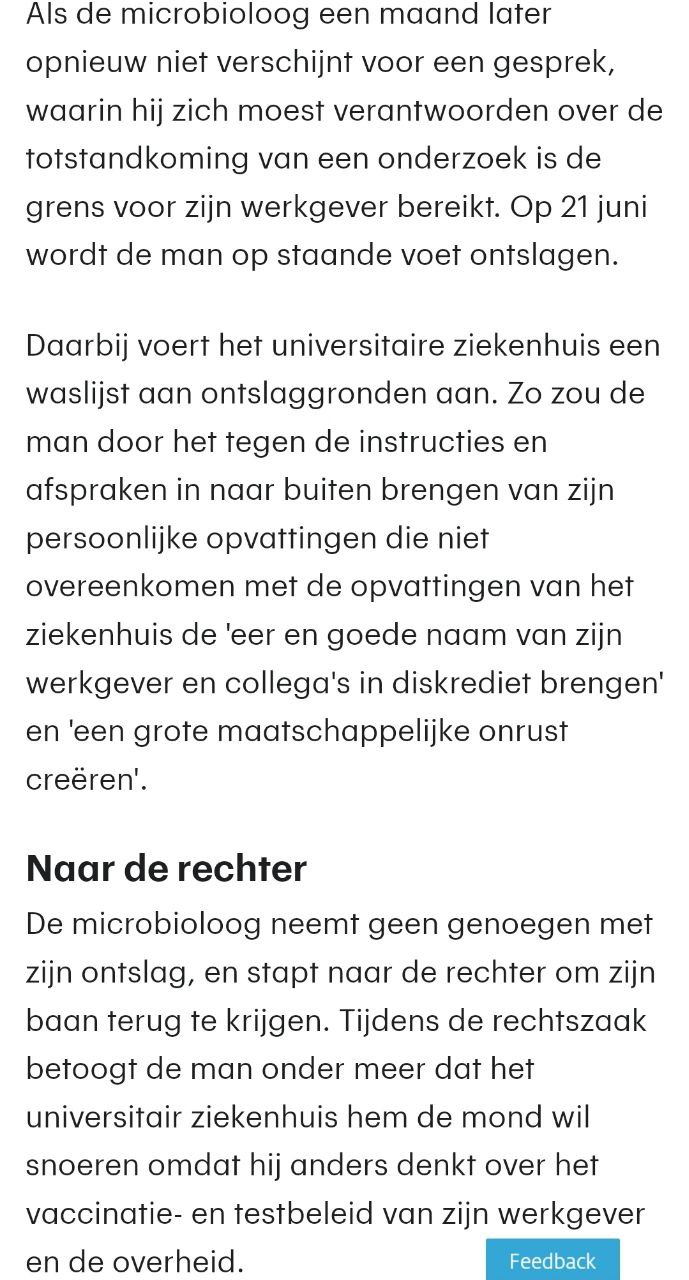Open the Feedback button
This screenshot has width=689, height=1280.
click(552, 1260)
